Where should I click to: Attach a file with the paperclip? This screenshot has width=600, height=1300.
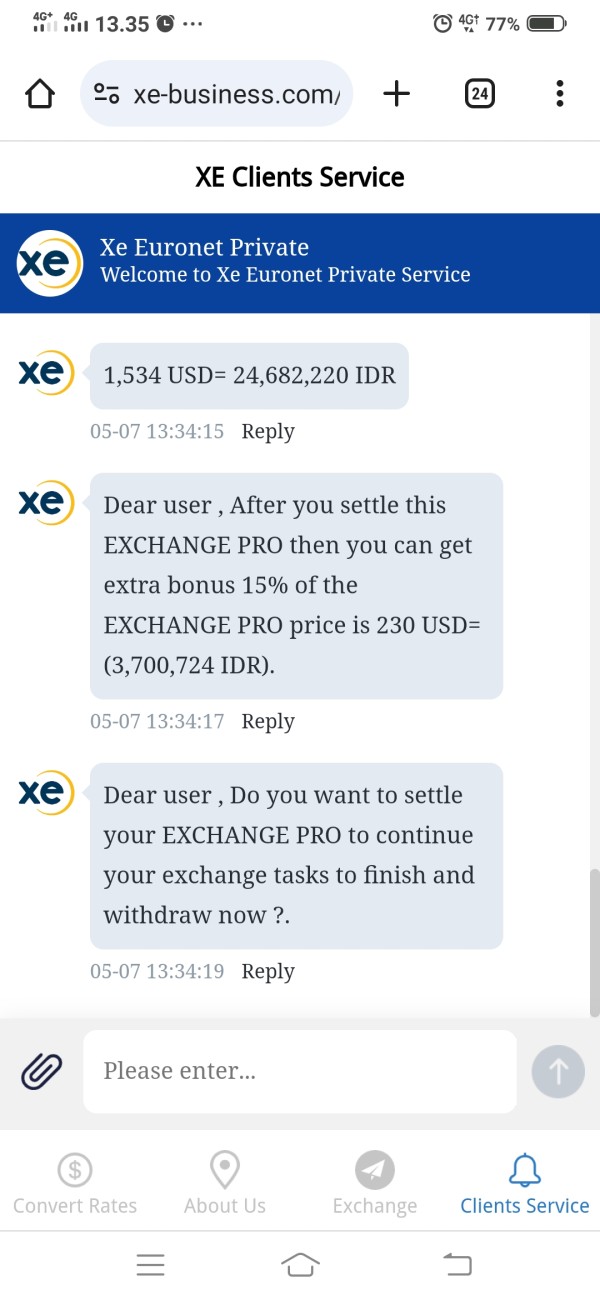tap(41, 1072)
